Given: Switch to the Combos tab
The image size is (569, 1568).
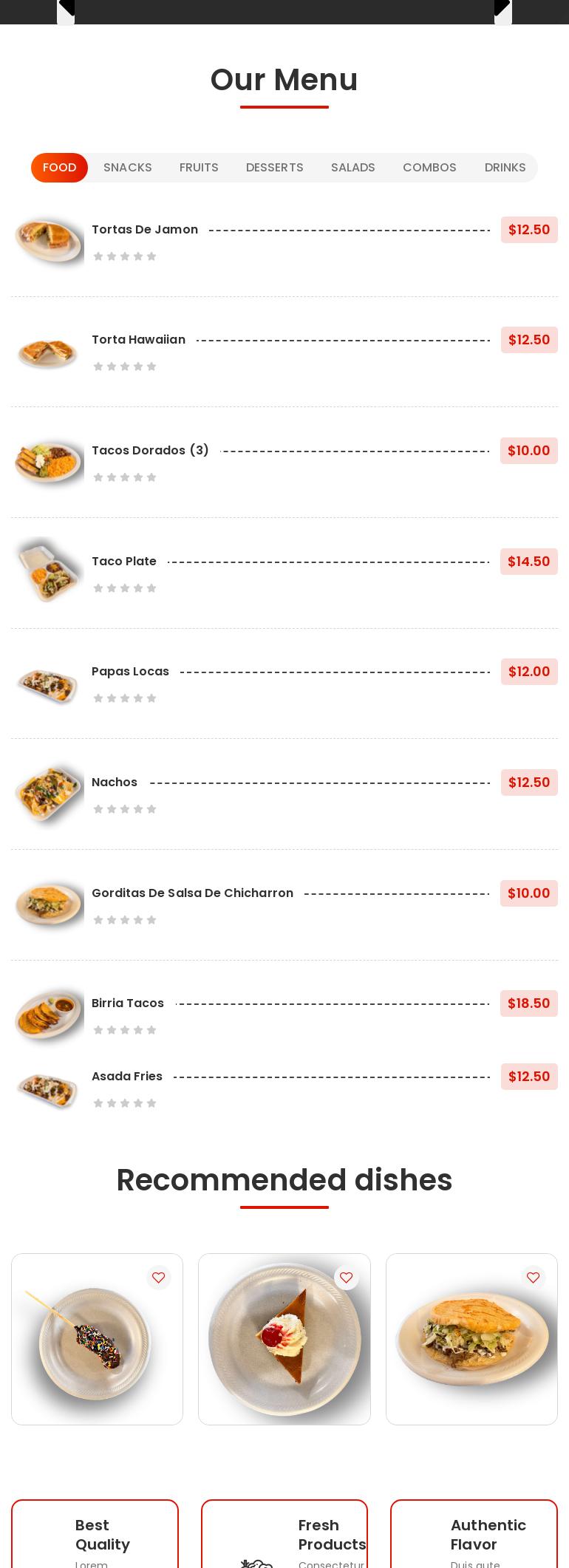Looking at the screenshot, I should (x=429, y=168).
